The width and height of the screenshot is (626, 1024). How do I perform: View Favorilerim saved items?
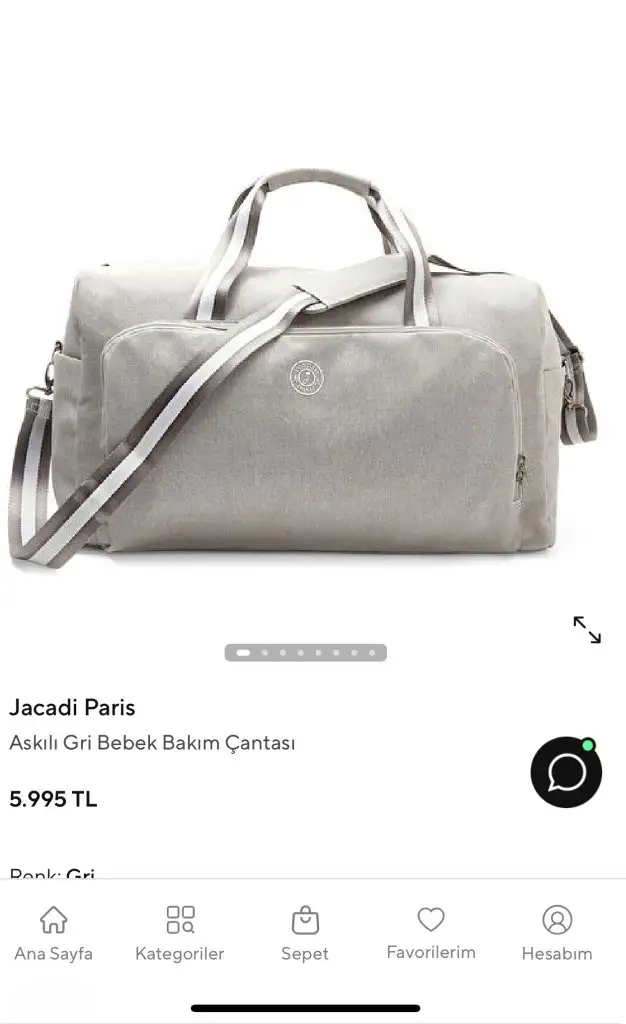431,933
